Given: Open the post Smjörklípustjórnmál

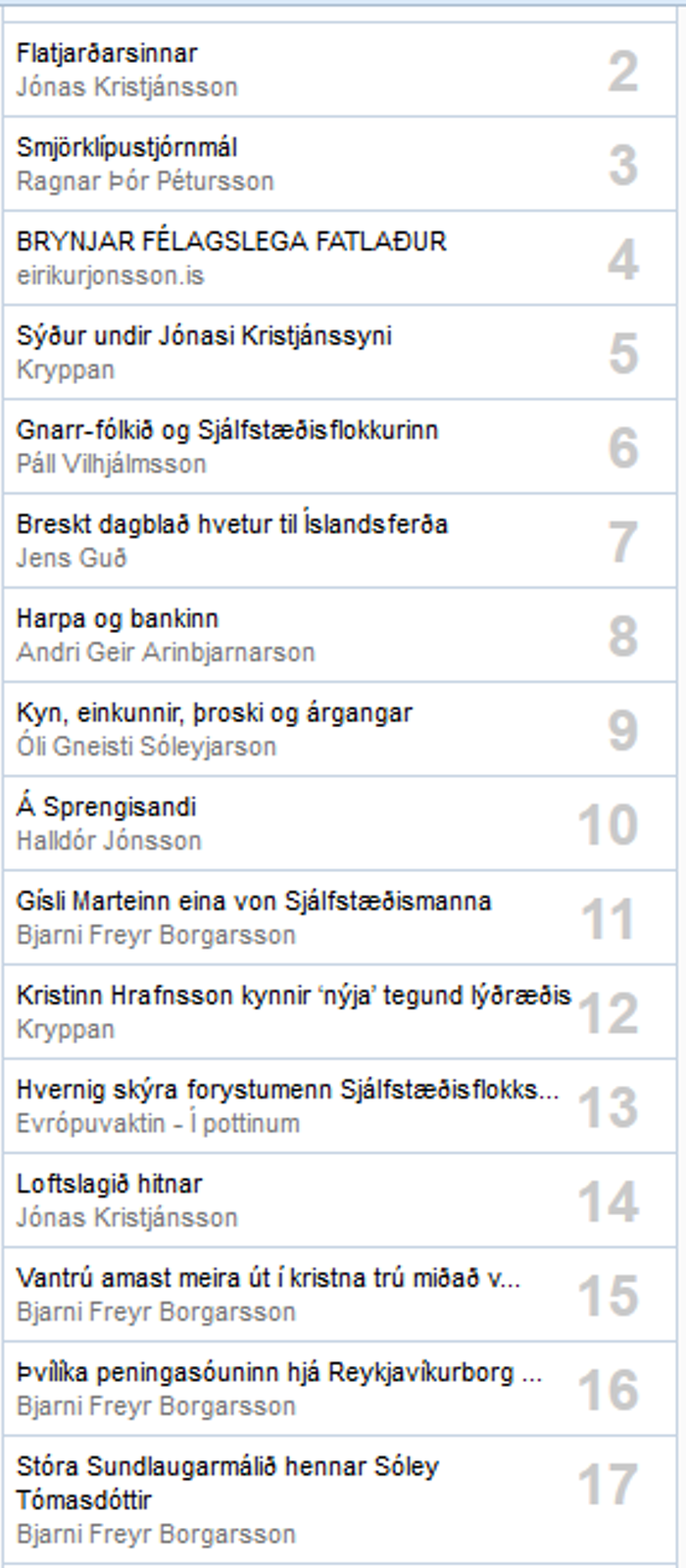Looking at the screenshot, I should click(x=126, y=148).
